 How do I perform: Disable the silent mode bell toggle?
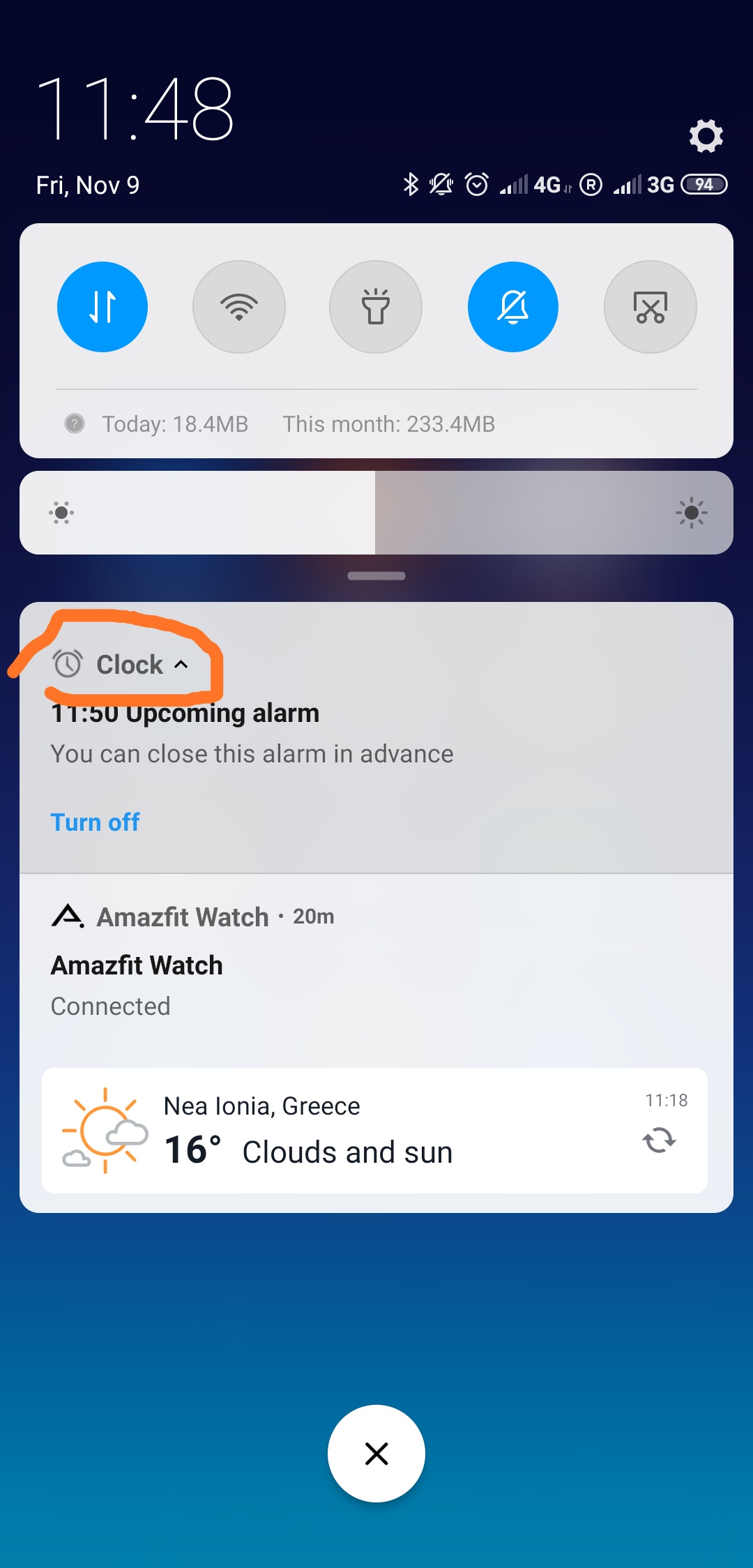512,307
